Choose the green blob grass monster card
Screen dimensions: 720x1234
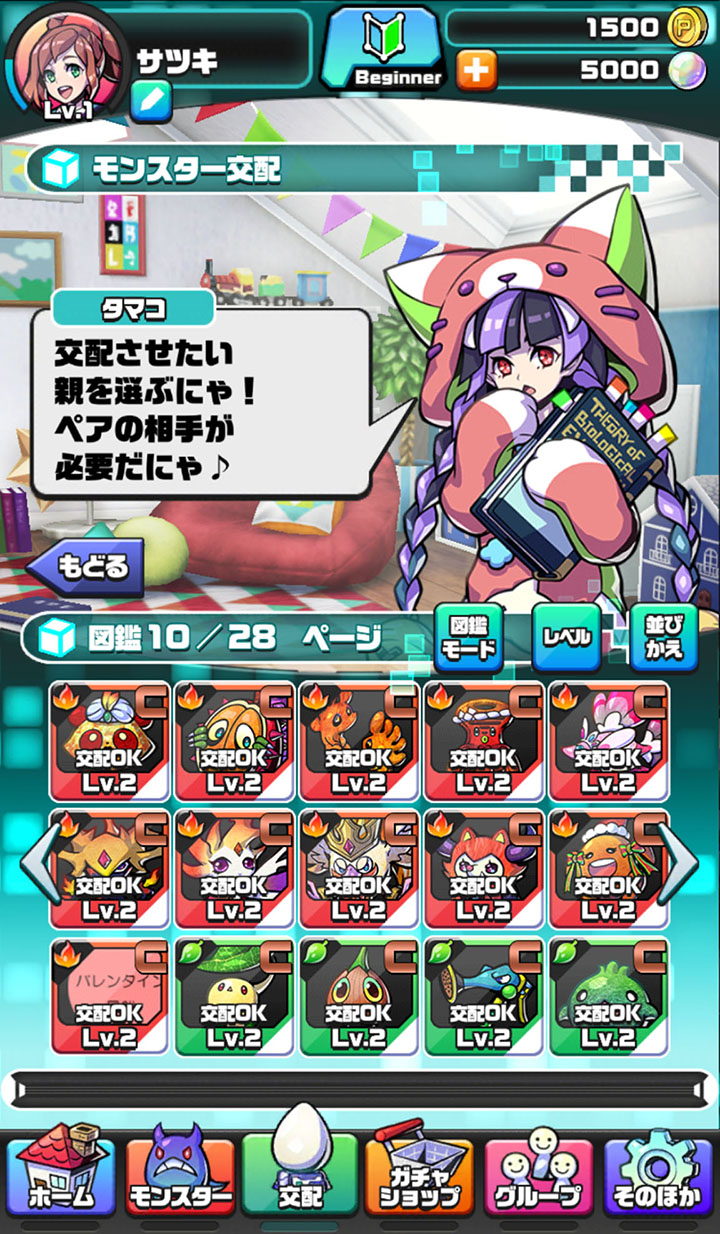tap(609, 996)
